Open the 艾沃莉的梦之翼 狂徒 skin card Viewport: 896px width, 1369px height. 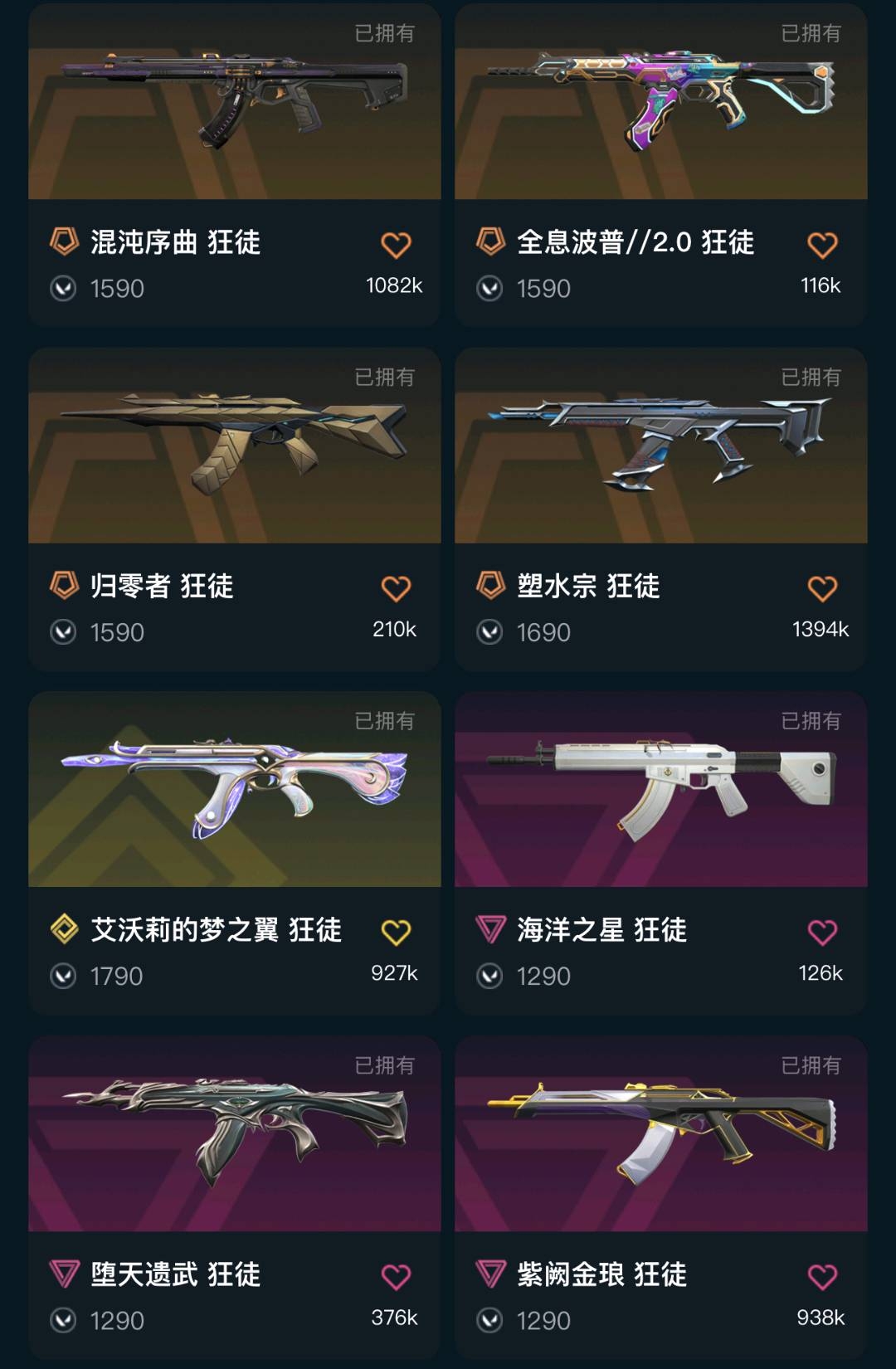coord(234,797)
